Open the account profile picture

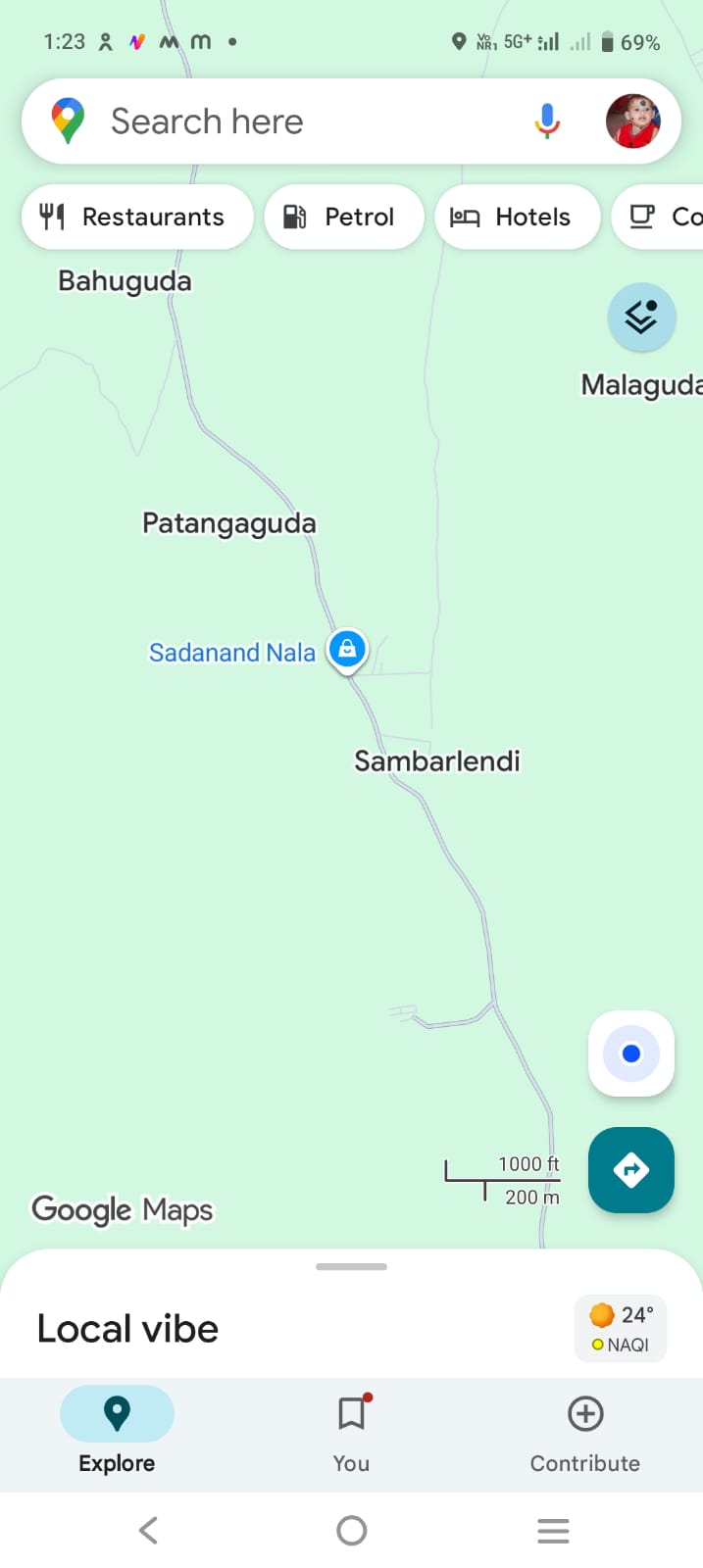[x=632, y=122]
